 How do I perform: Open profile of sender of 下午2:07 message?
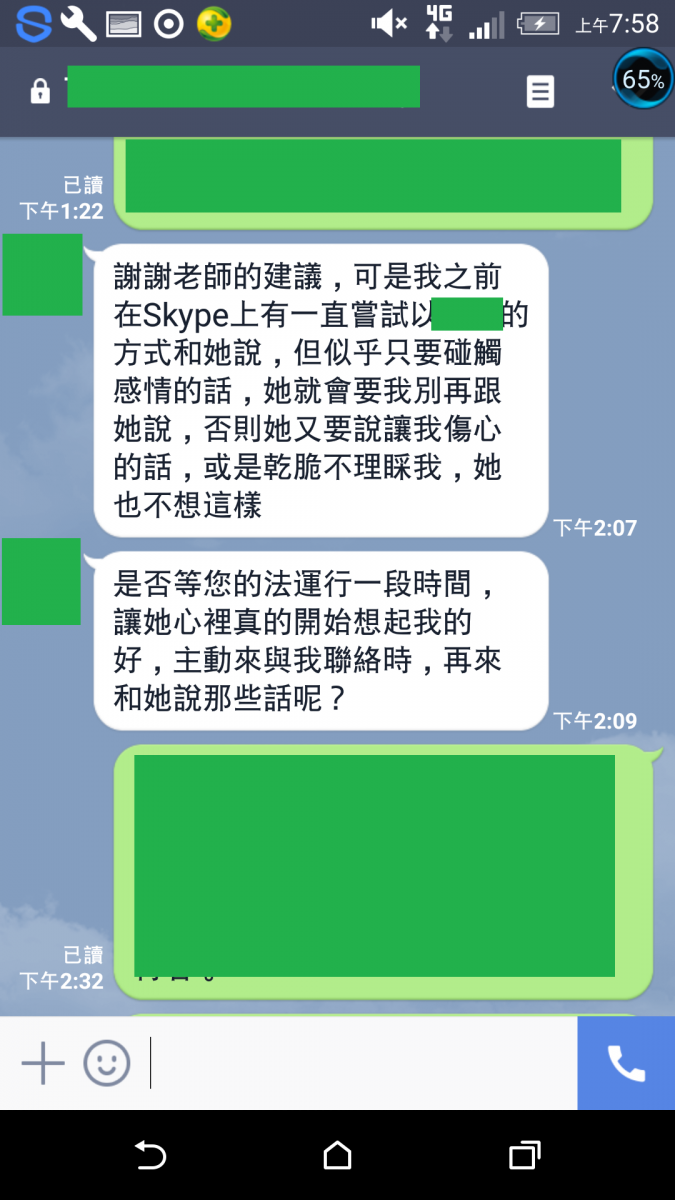click(x=42, y=275)
